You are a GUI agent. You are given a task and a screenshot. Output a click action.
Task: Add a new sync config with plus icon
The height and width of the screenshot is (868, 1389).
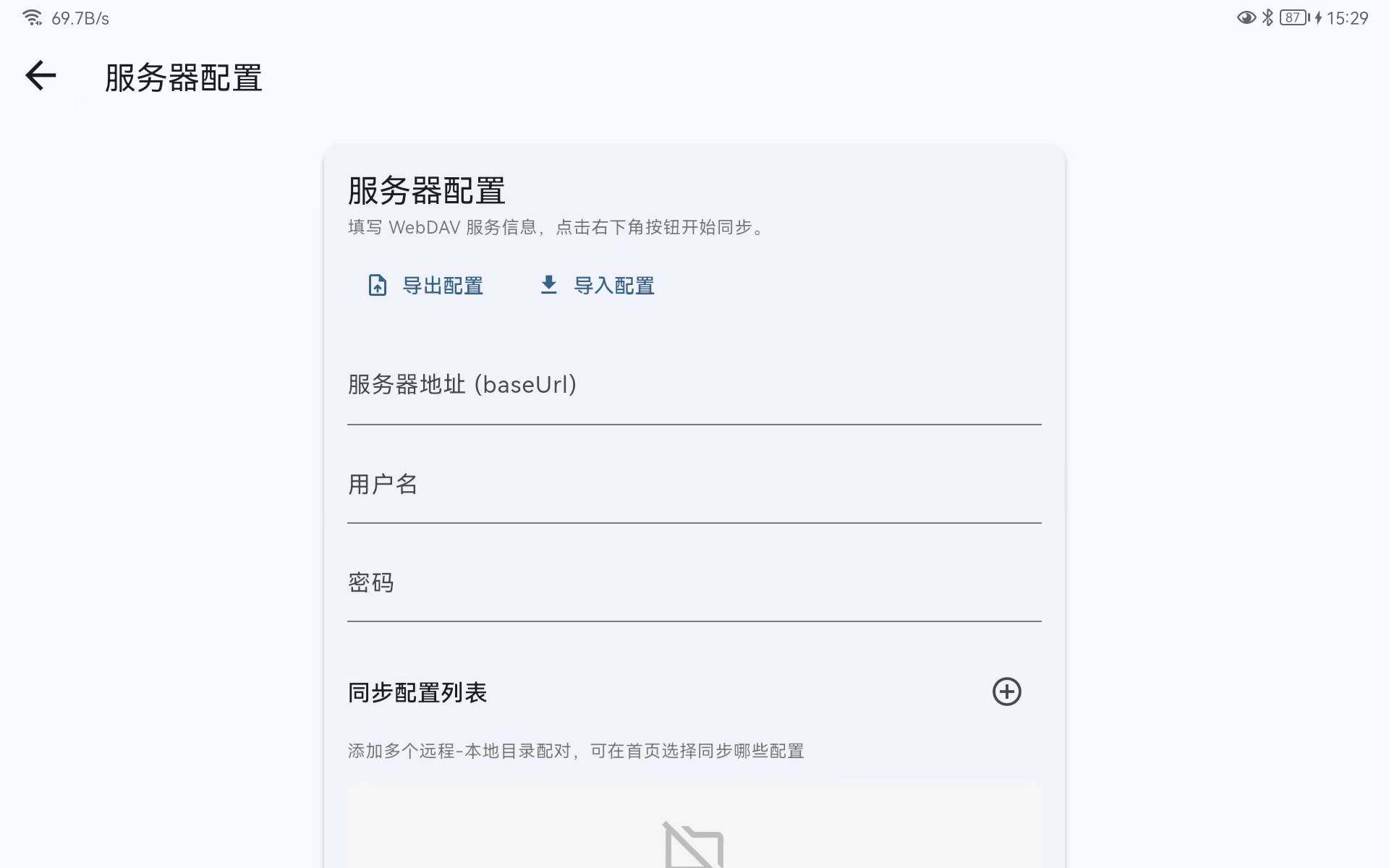[x=1006, y=692]
